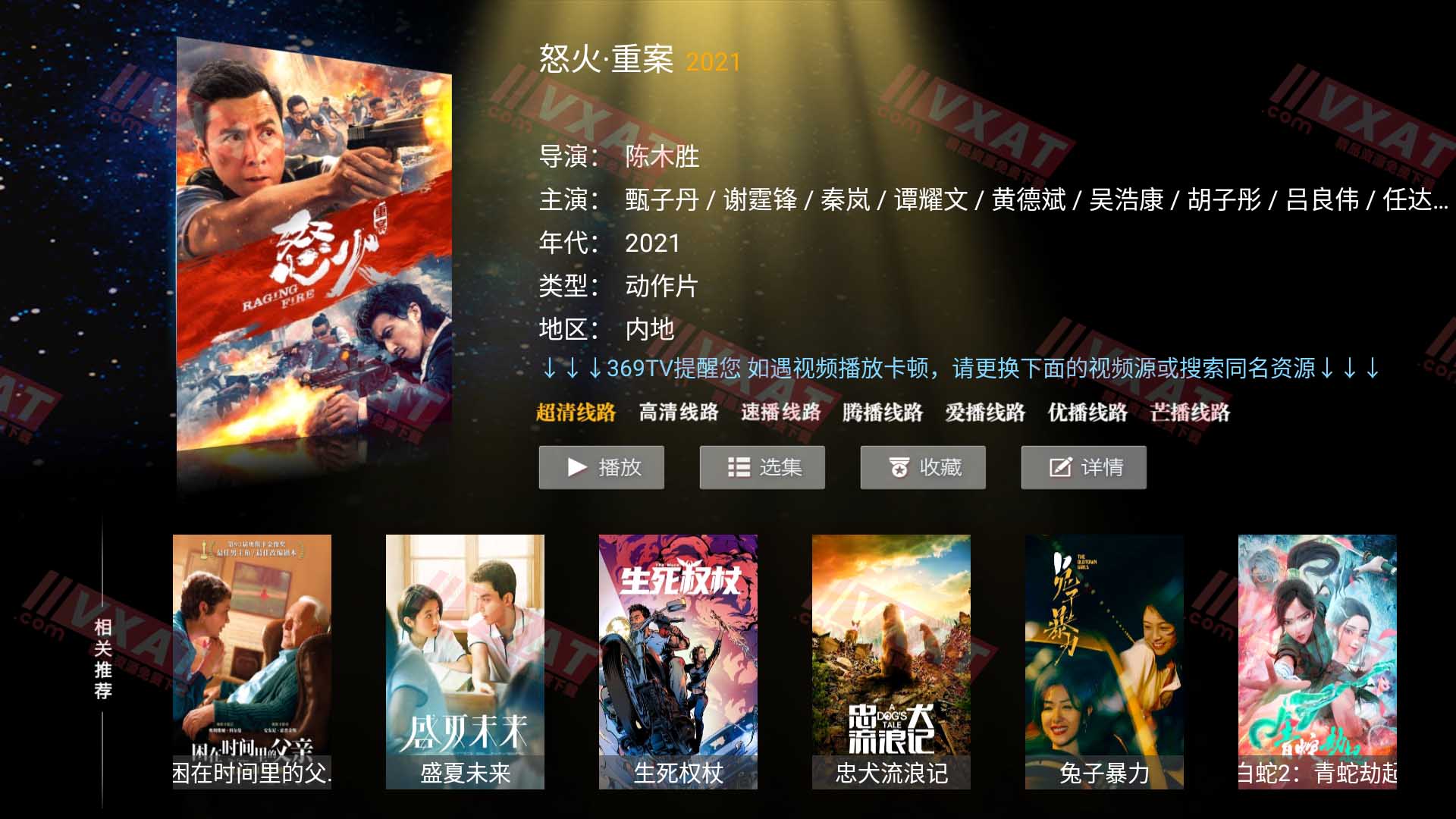The width and height of the screenshot is (1456, 819).
Task: Open the recommended movie 兔子暴力
Action: click(x=1104, y=661)
